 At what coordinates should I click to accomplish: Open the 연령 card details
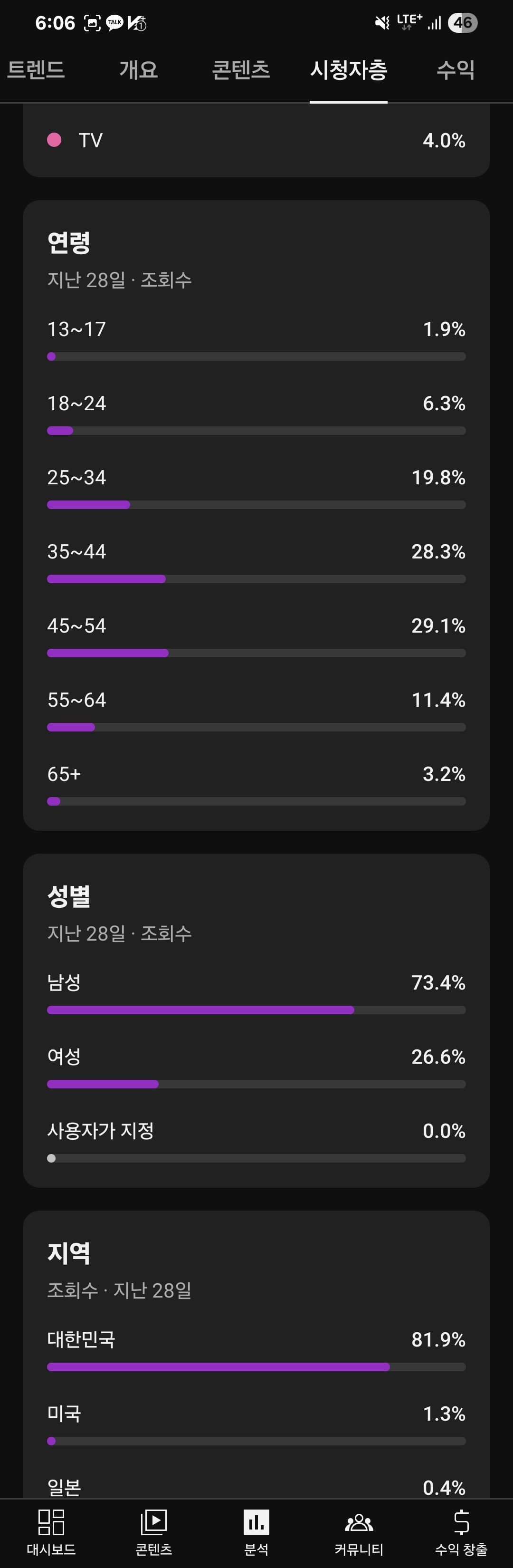click(69, 243)
